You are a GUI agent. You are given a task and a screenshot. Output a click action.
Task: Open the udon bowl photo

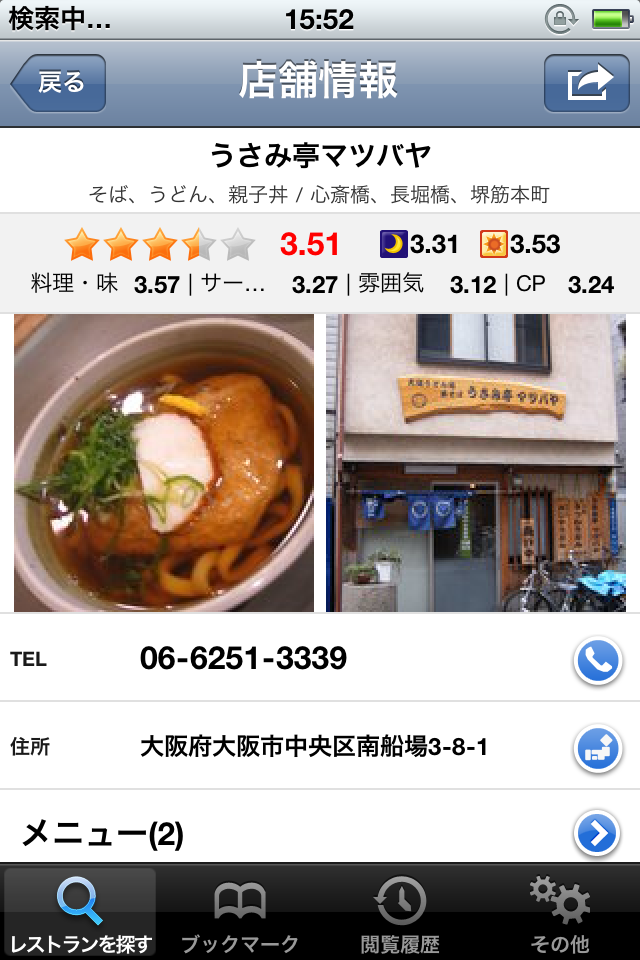[164, 462]
